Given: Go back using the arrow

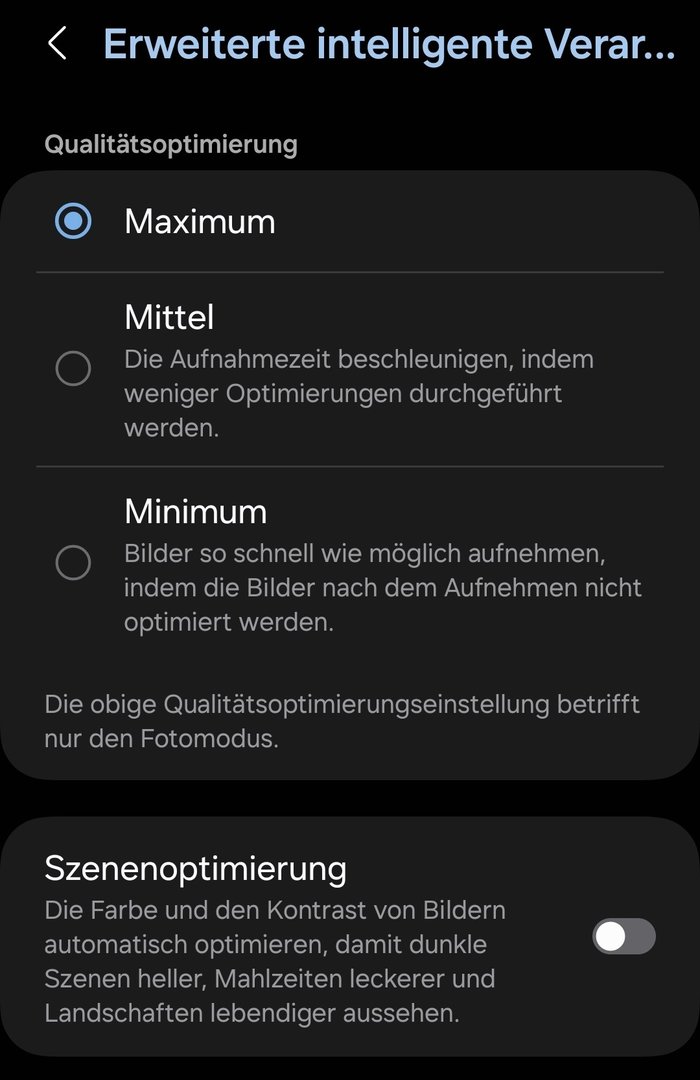Looking at the screenshot, I should (x=57, y=44).
